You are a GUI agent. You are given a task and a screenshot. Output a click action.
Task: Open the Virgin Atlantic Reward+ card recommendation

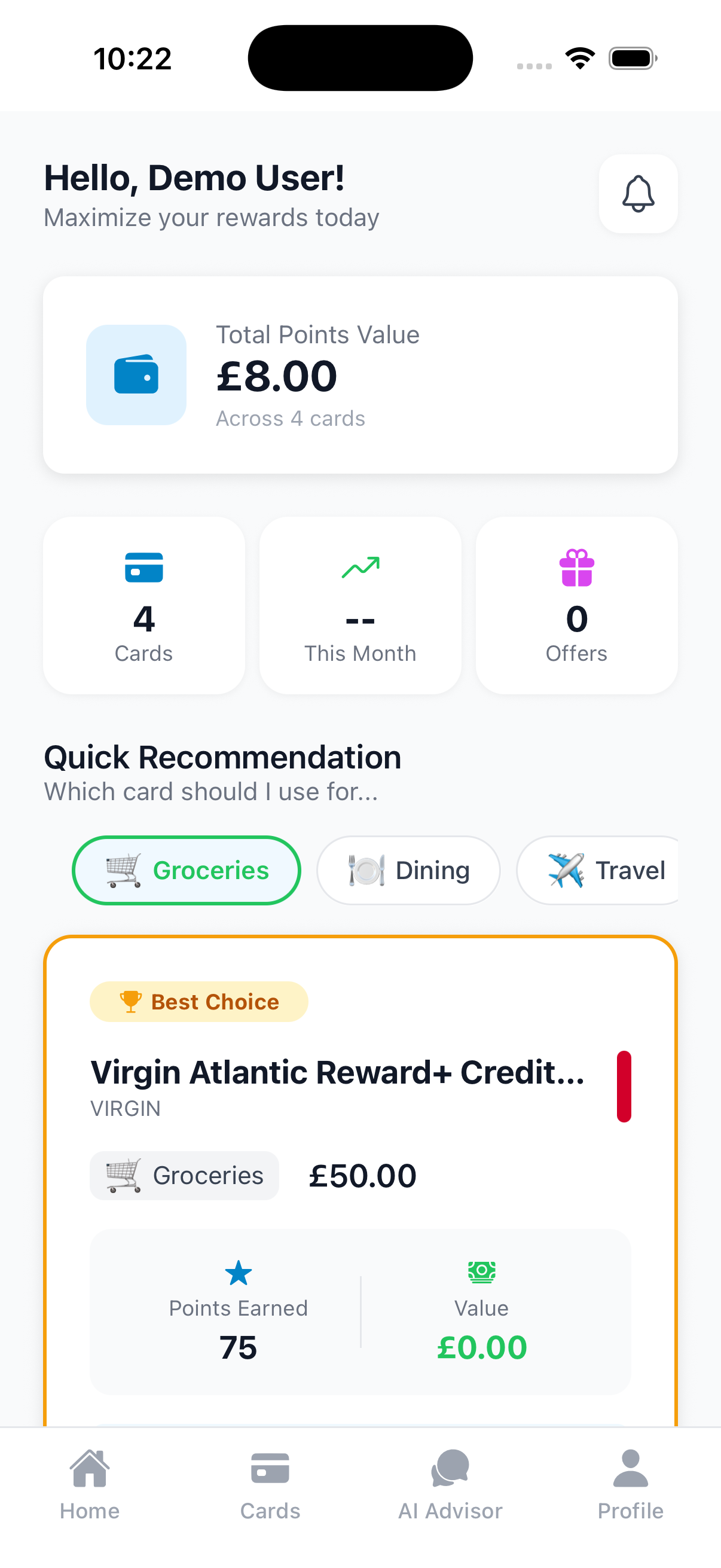[337, 1072]
